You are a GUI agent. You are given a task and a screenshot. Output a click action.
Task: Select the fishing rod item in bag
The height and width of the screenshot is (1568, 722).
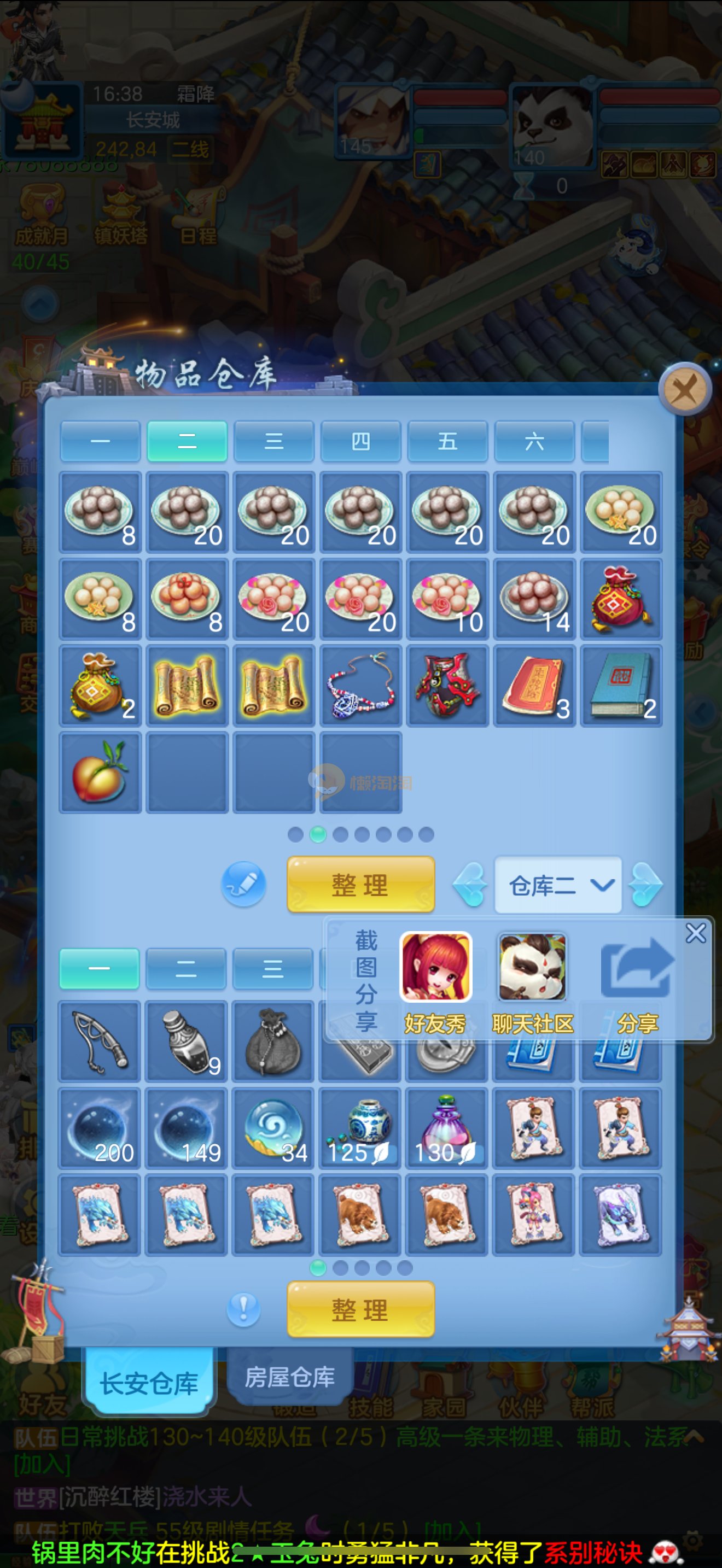point(100,1041)
